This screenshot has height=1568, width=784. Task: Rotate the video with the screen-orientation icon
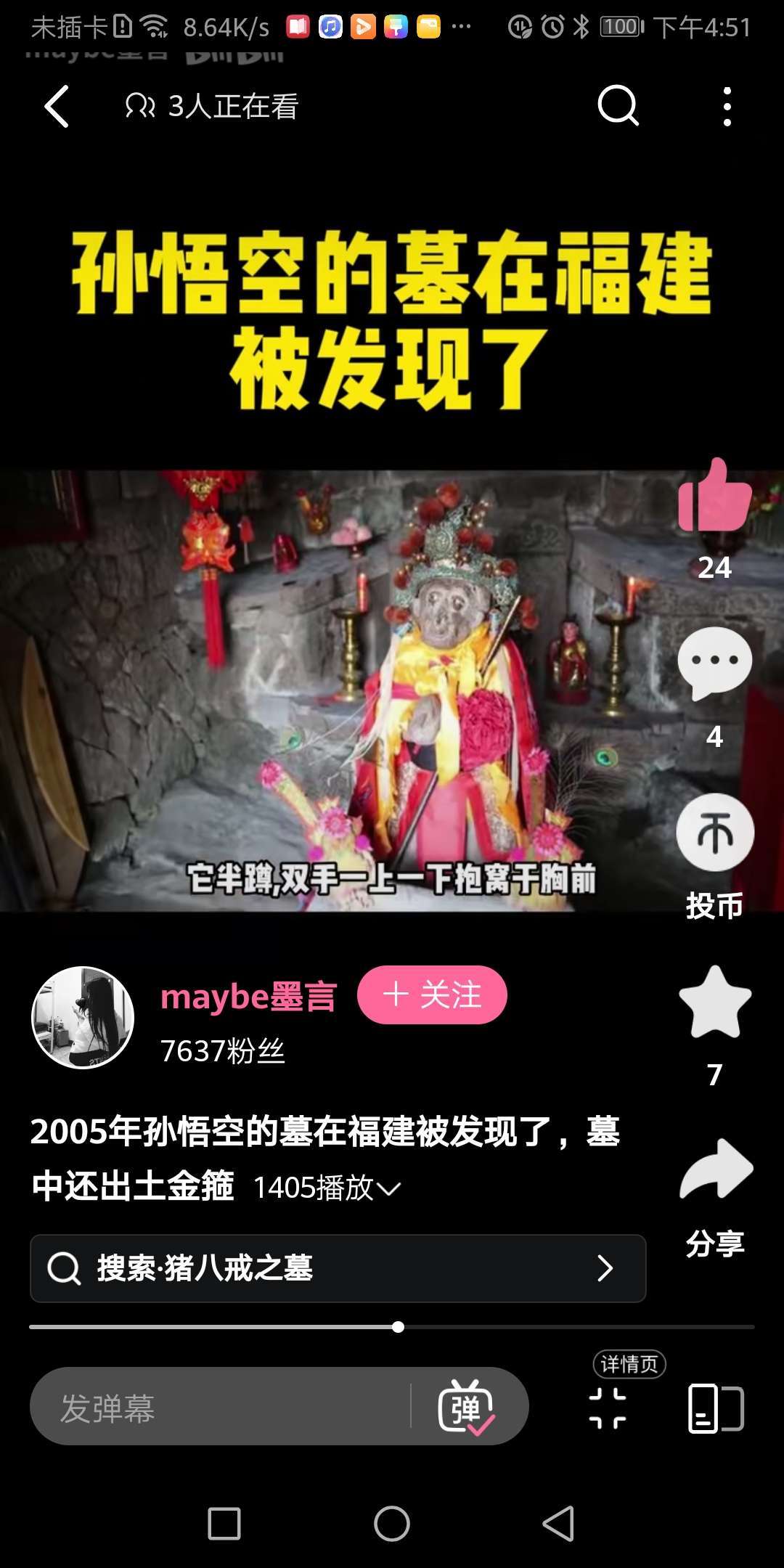click(715, 1408)
